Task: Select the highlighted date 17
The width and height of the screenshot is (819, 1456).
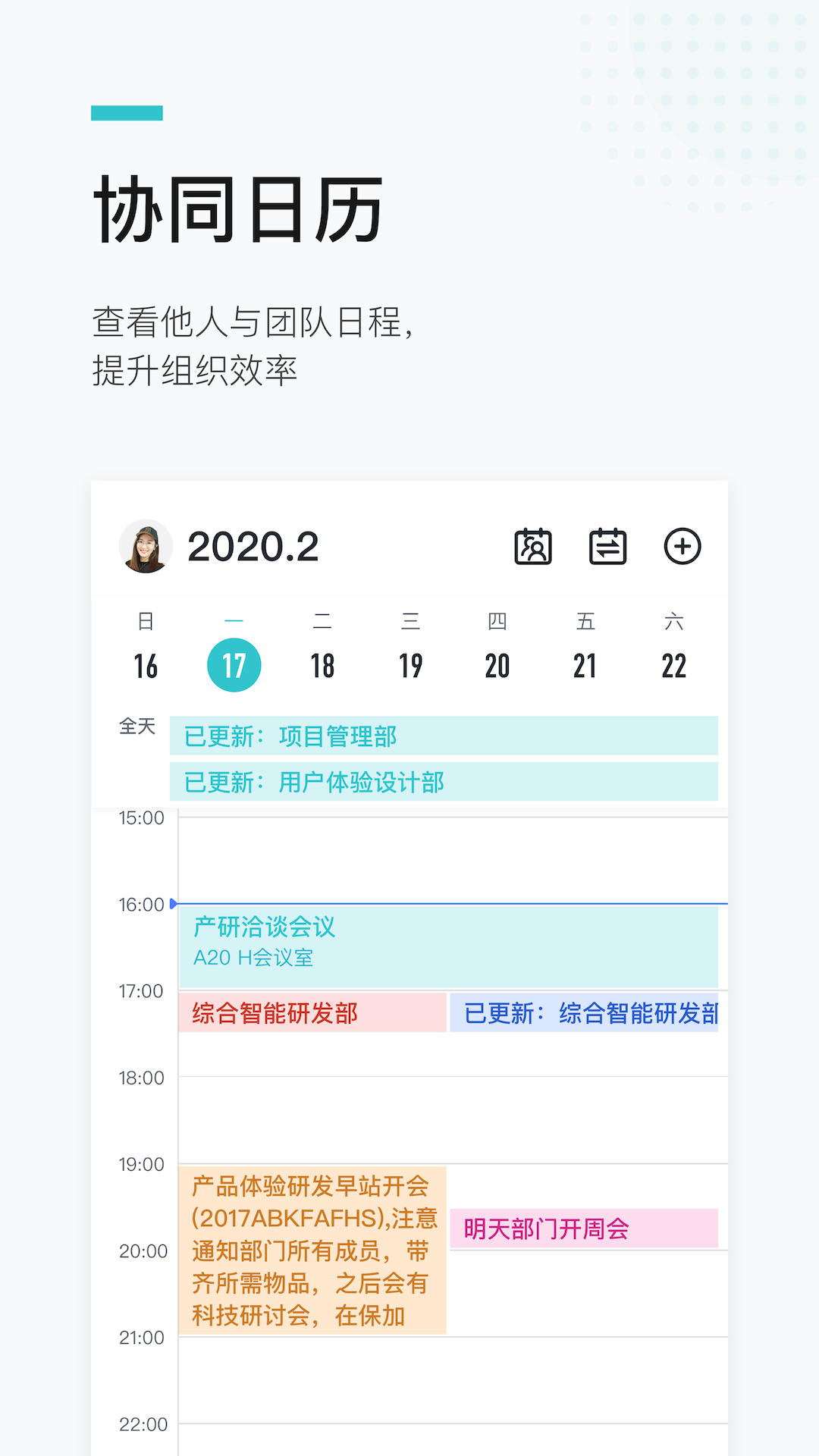Action: click(x=234, y=664)
